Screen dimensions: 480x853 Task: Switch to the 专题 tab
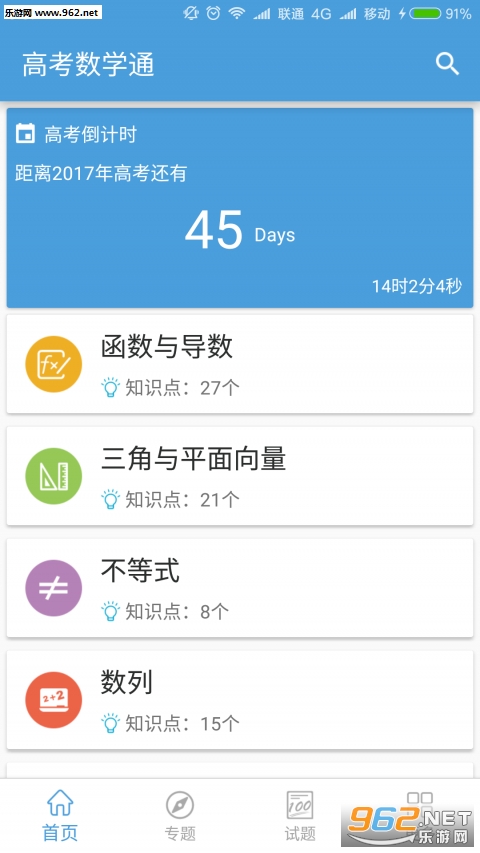click(x=180, y=815)
